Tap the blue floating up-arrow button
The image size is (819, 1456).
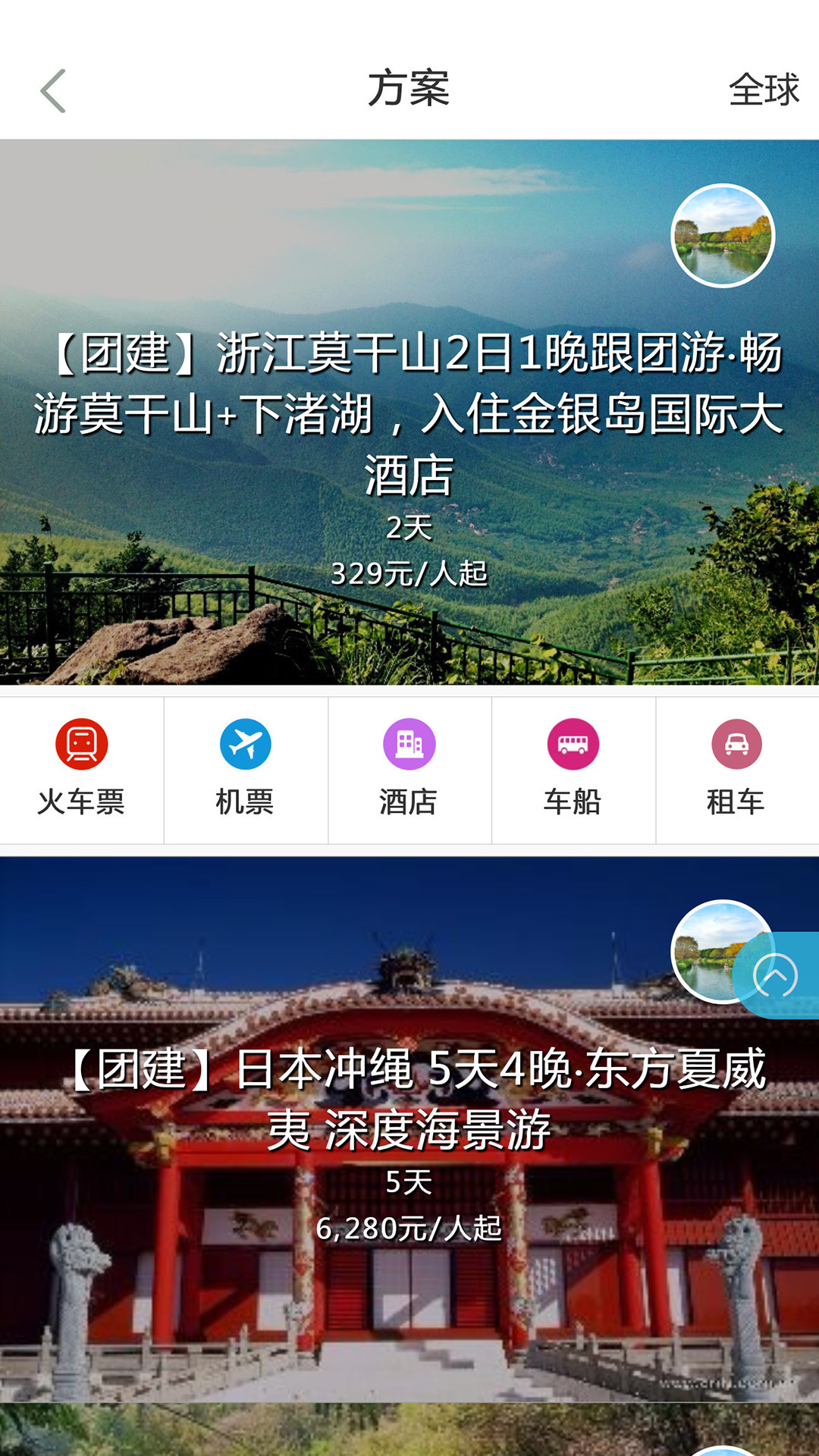[777, 975]
